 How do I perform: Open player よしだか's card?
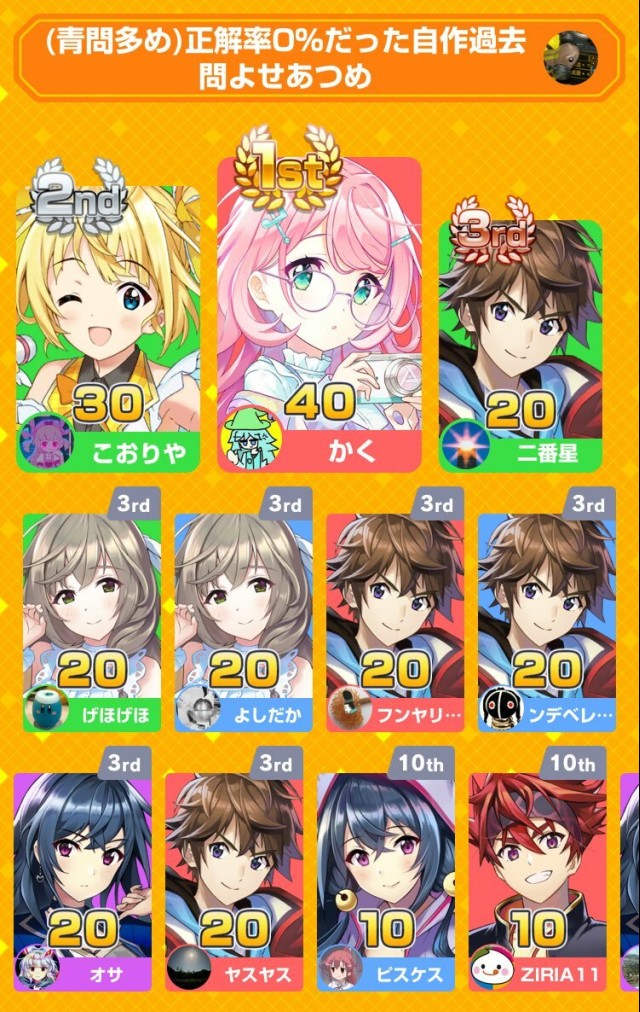click(243, 610)
